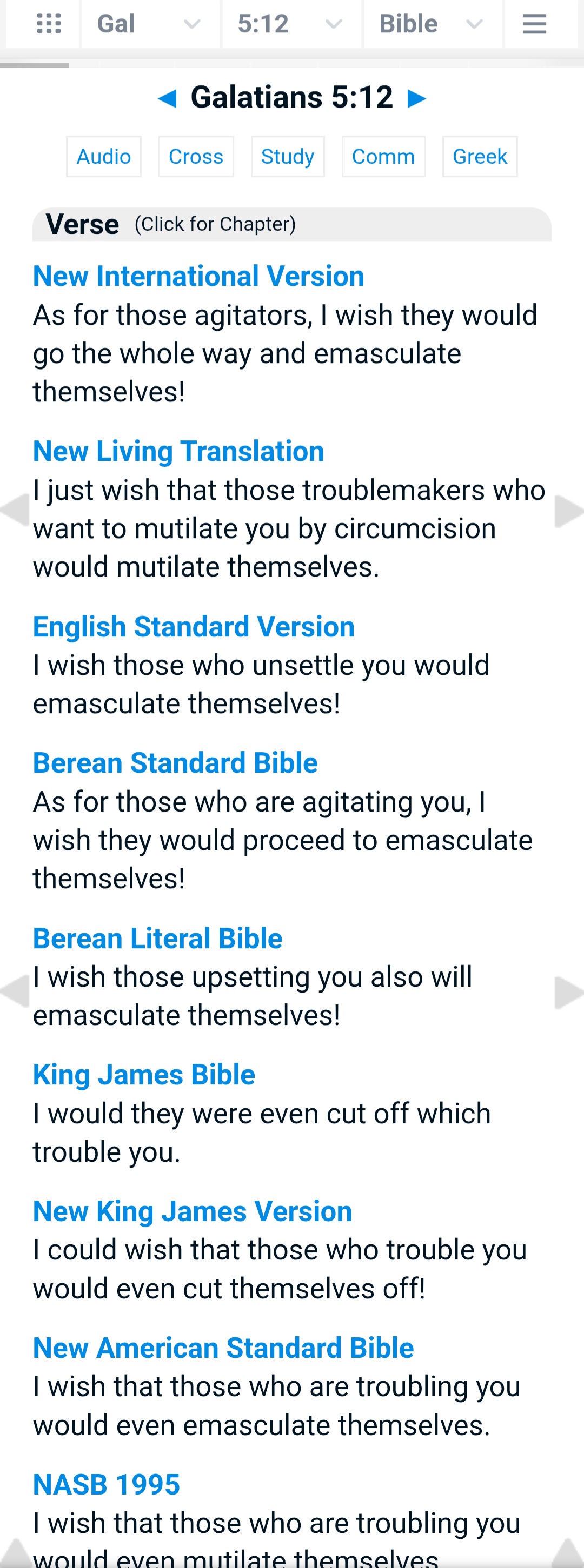Image resolution: width=584 pixels, height=1568 pixels.
Task: Expand the 5:12 verse dropdown
Action: click(x=291, y=24)
